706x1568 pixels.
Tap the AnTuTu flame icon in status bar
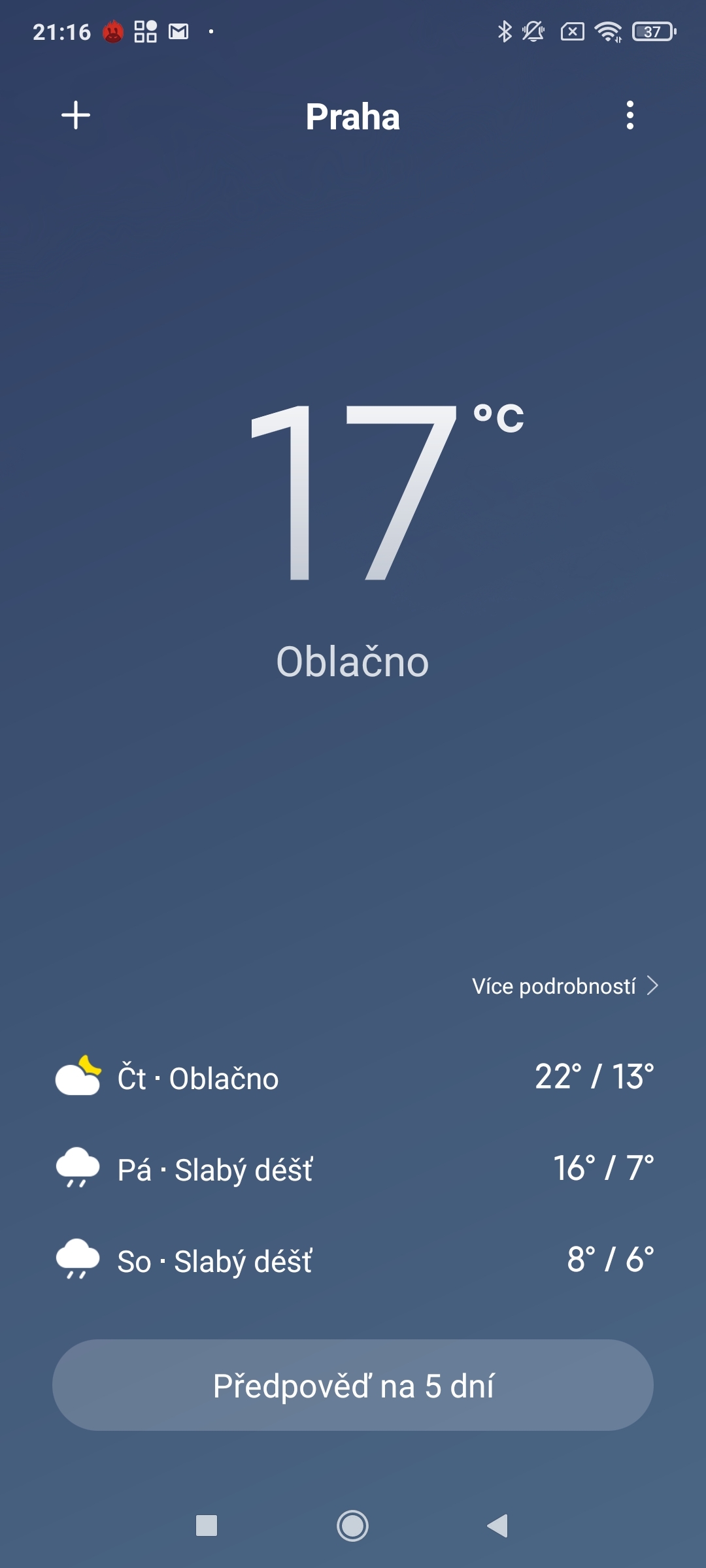click(x=114, y=31)
